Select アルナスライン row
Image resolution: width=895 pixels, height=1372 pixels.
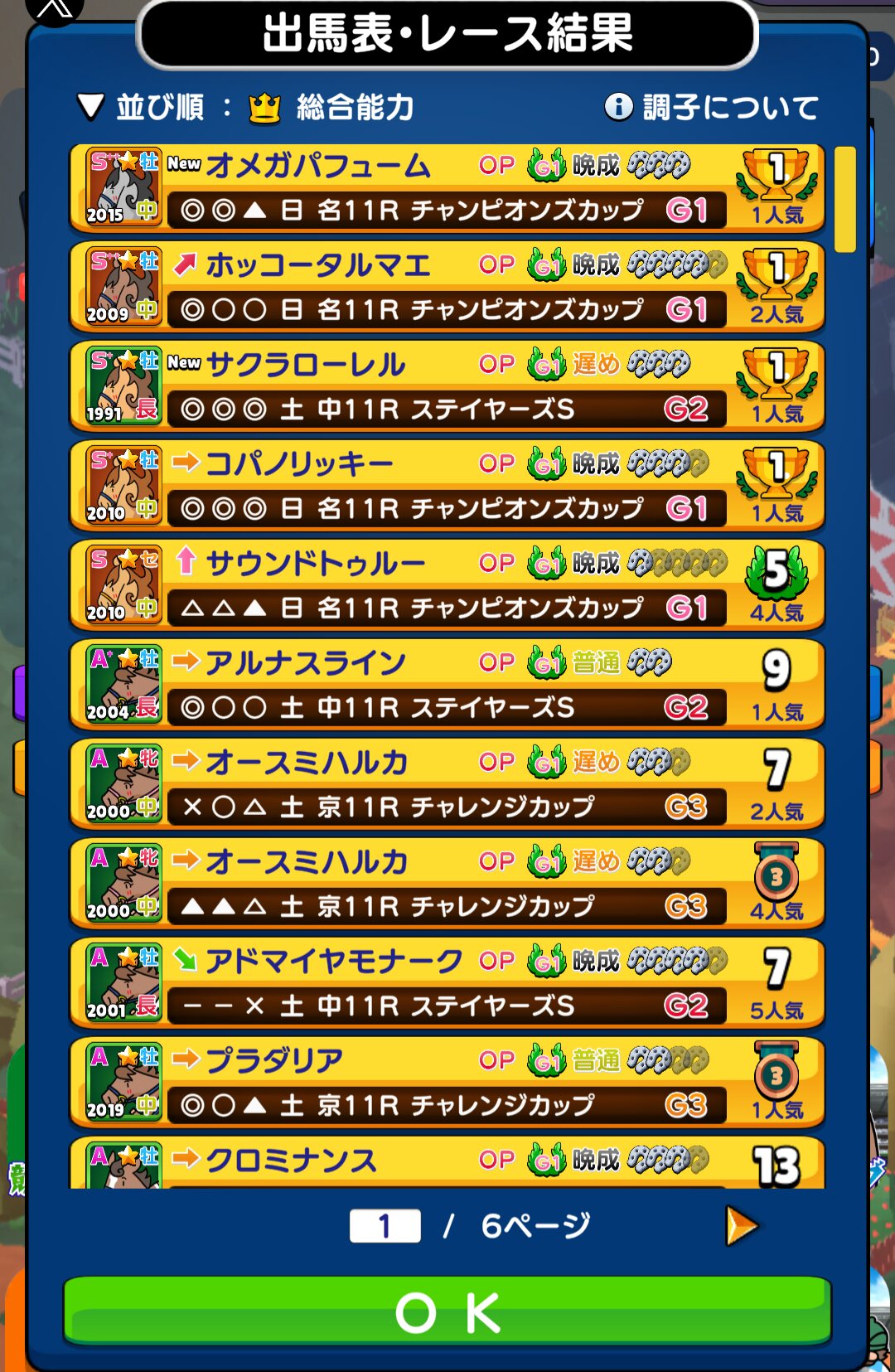(x=447, y=686)
